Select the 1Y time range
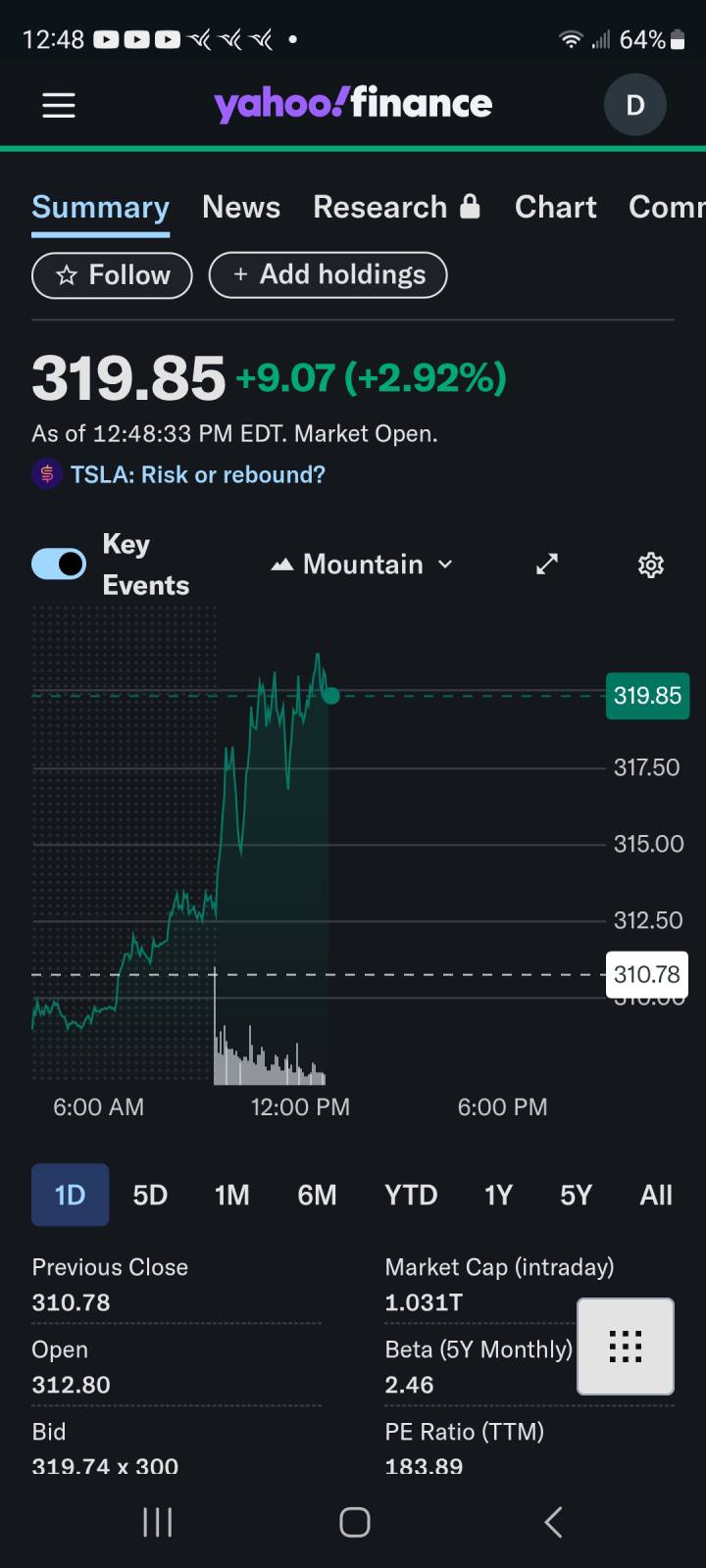The image size is (706, 1568). [x=498, y=1195]
